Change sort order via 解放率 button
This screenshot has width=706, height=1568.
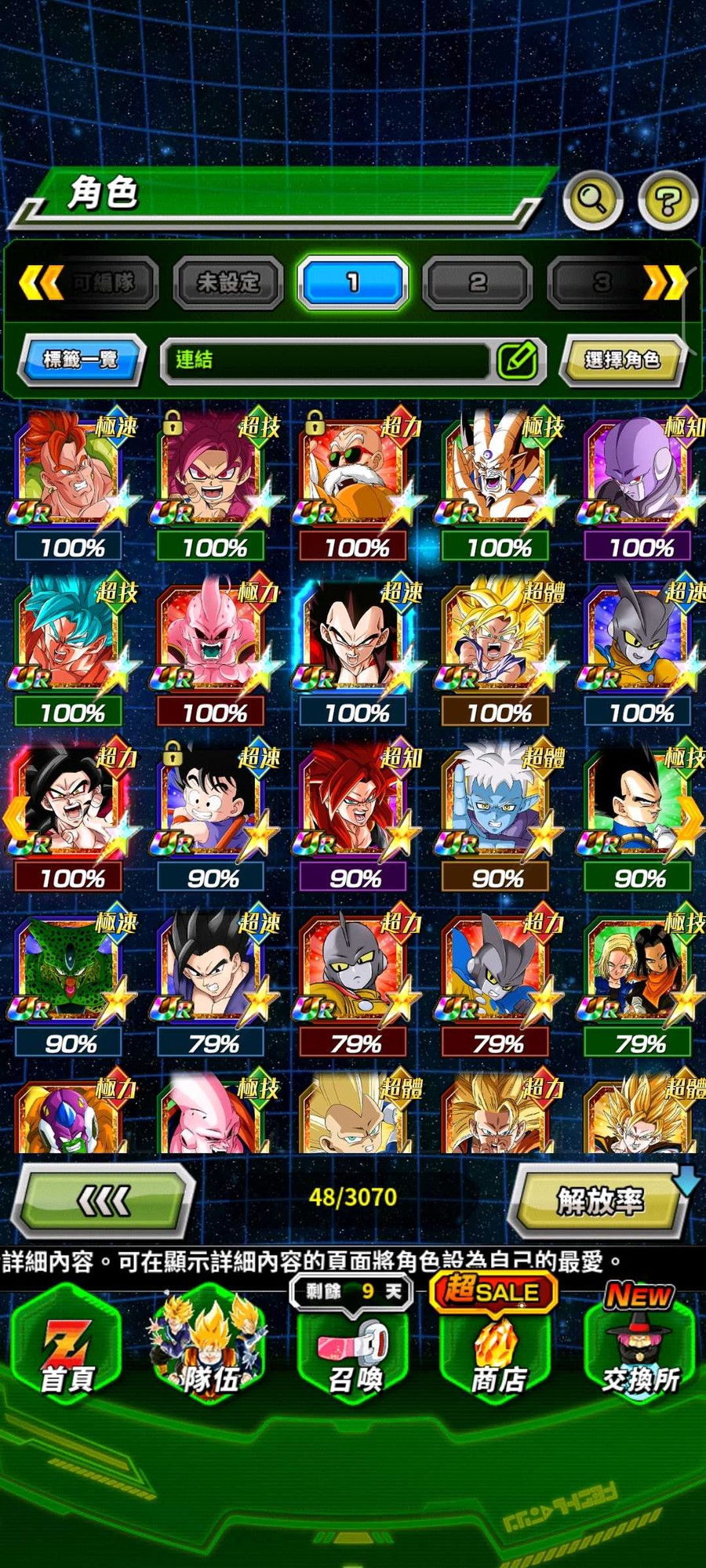click(x=600, y=1200)
